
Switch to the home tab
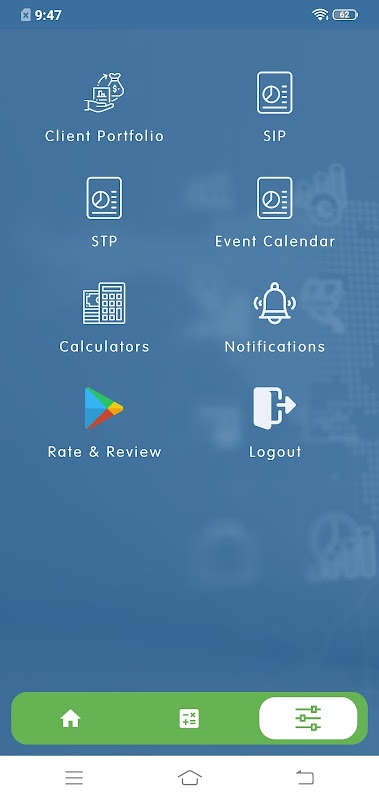pos(70,719)
